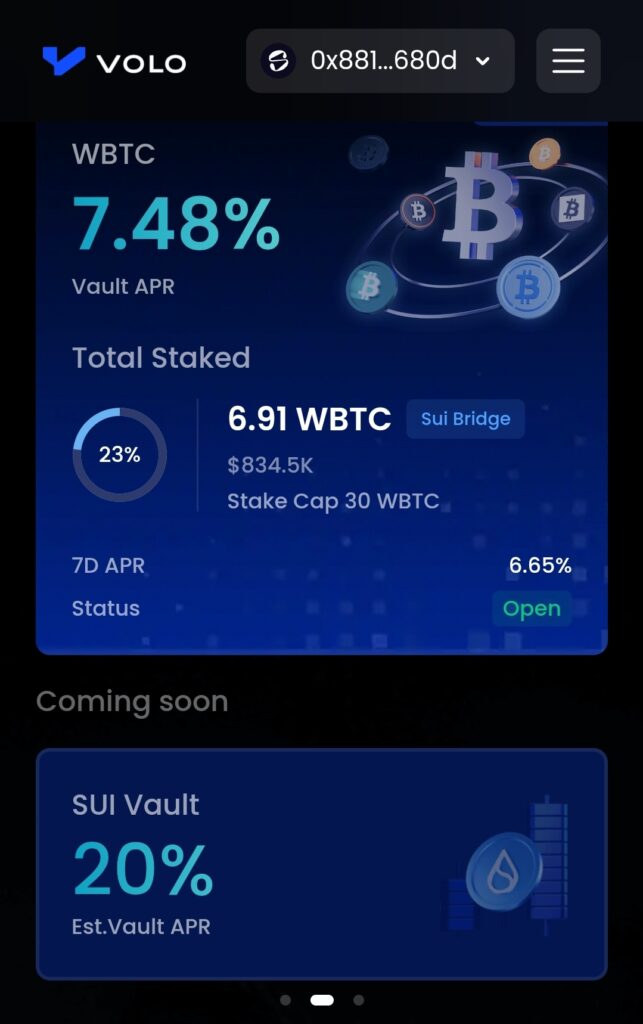The height and width of the screenshot is (1024, 643).
Task: Open the hamburger menu
Action: click(x=568, y=61)
